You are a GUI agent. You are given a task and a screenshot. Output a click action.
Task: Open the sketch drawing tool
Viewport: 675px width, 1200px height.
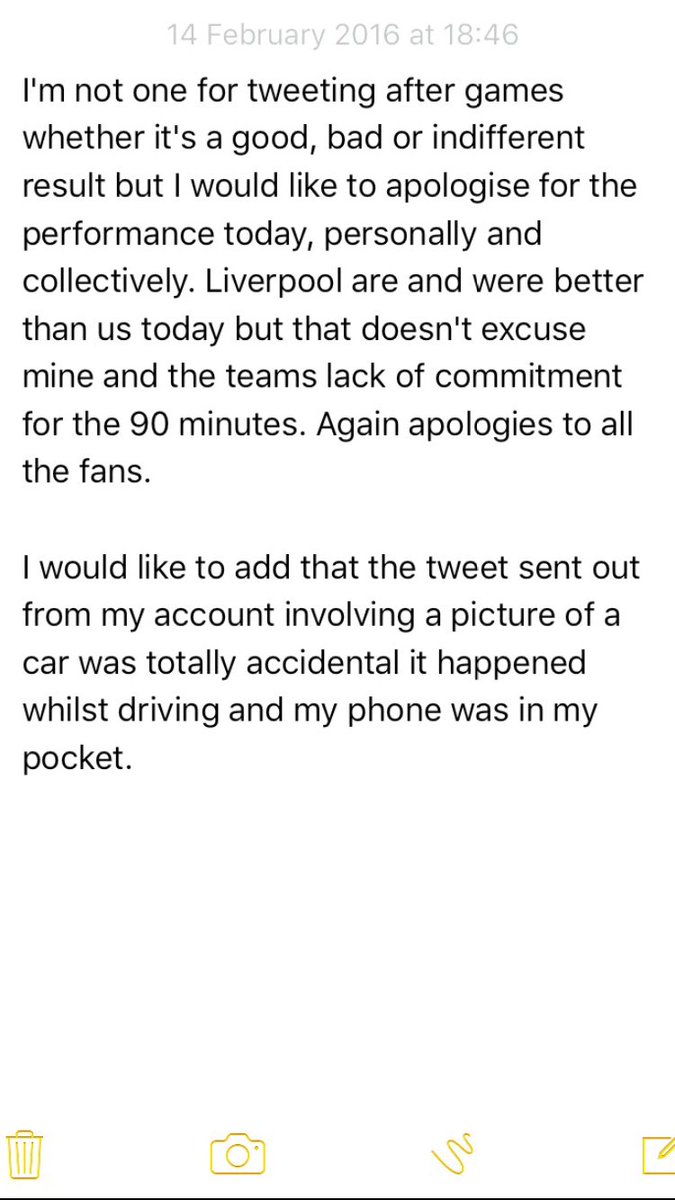pos(451,1153)
